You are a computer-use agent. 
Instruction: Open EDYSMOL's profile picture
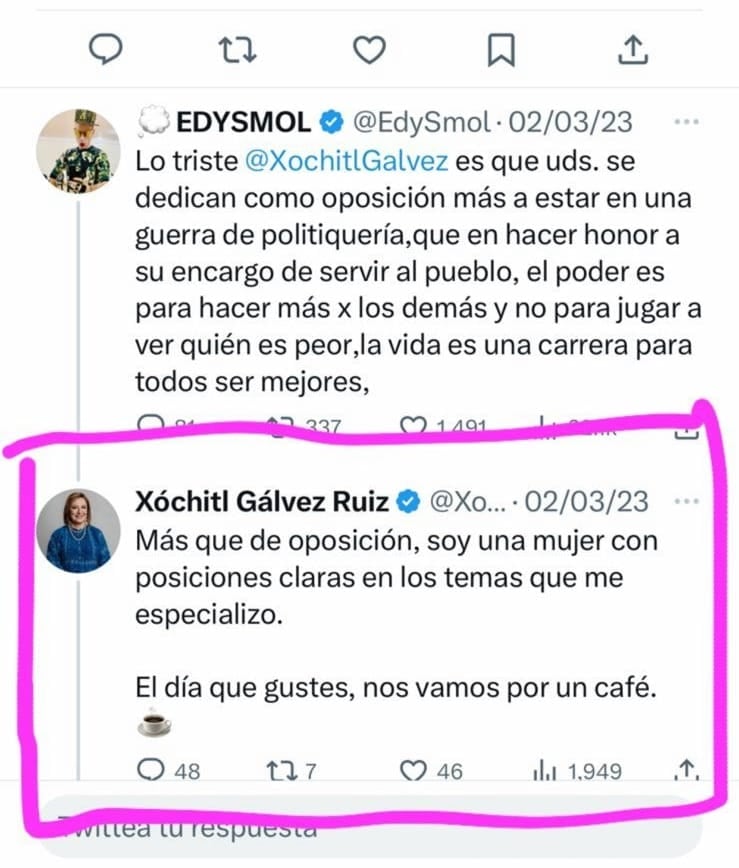(x=78, y=151)
